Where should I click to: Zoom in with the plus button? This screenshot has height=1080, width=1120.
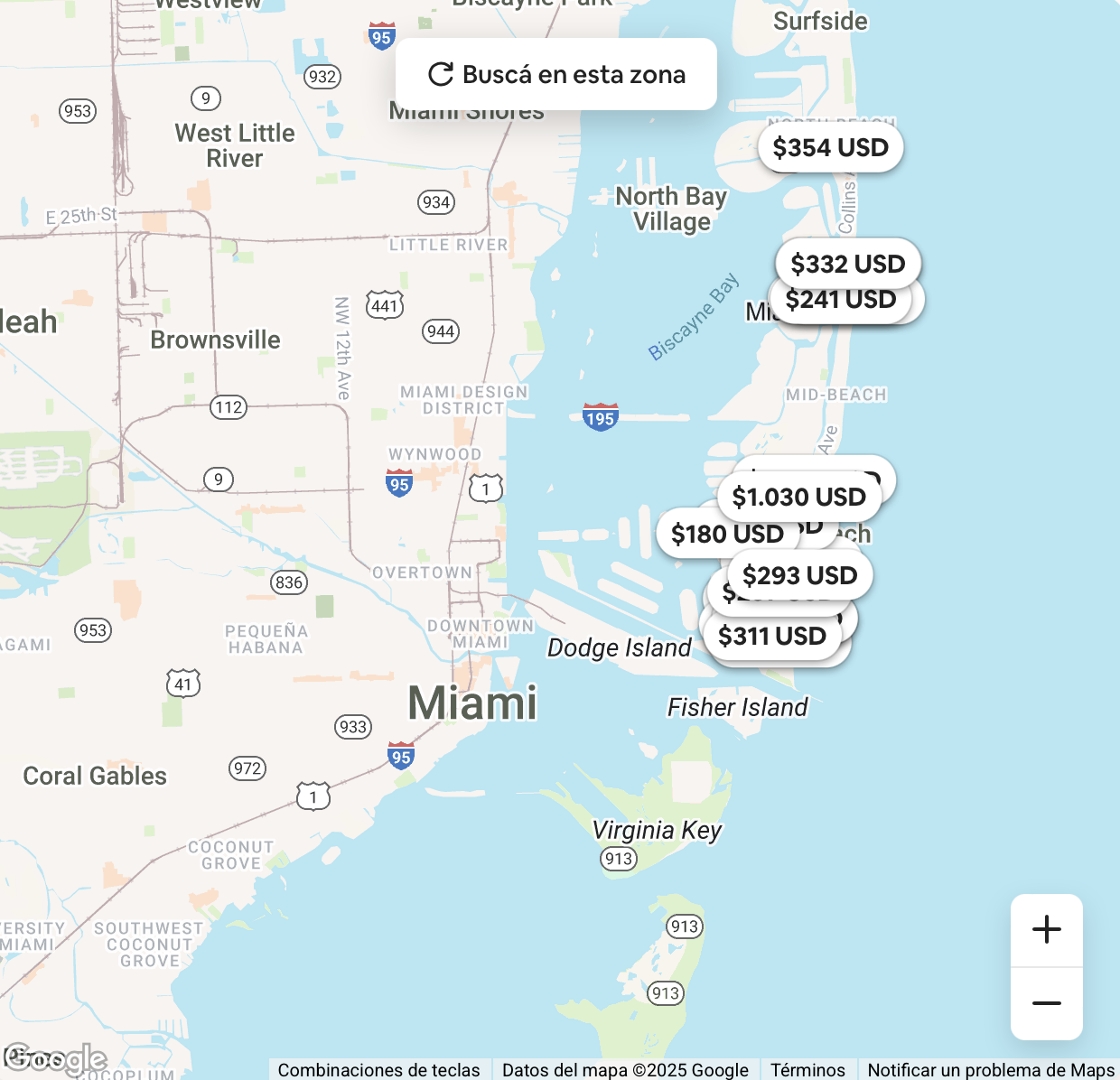tap(1046, 930)
